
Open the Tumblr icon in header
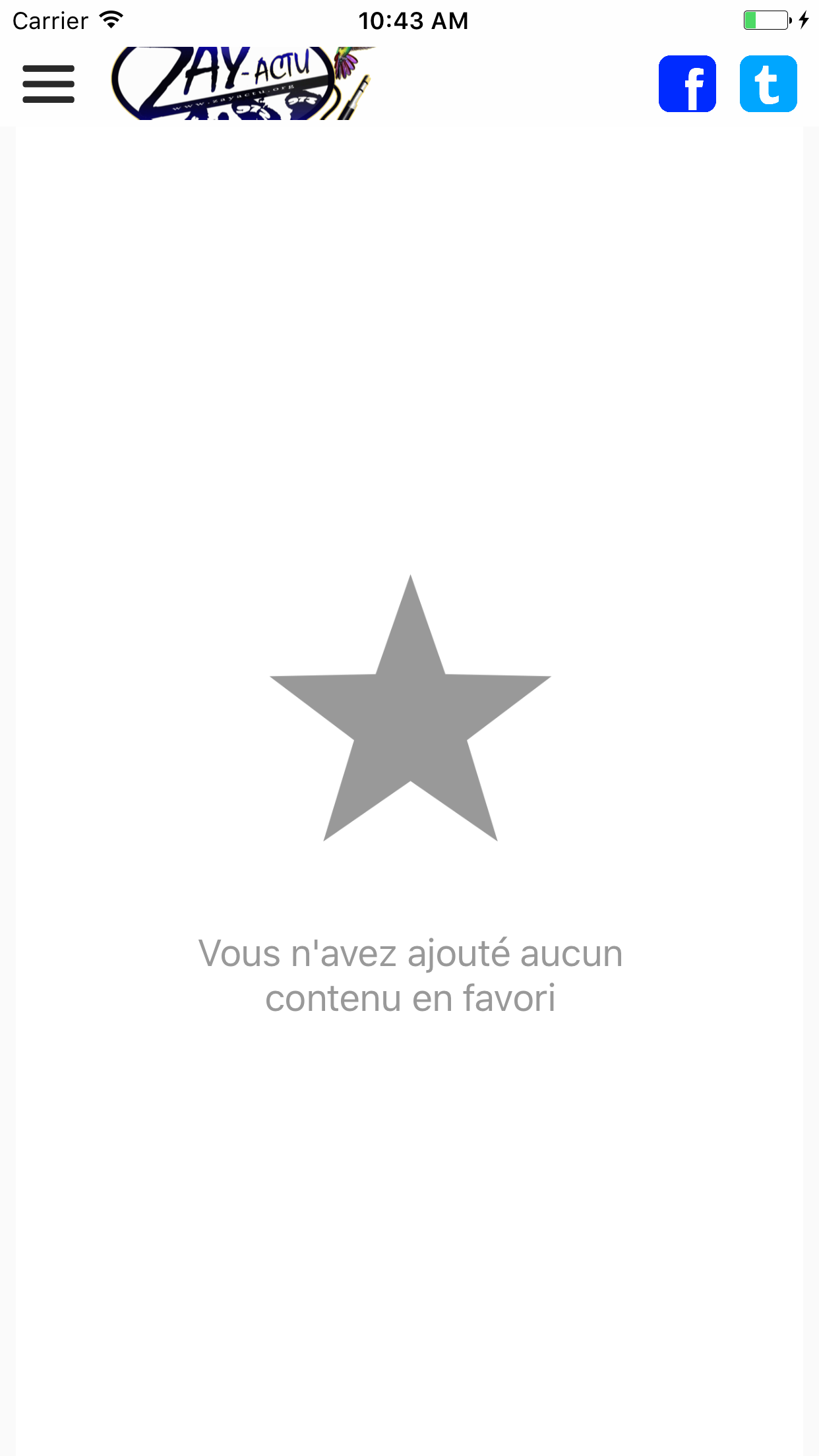(x=768, y=84)
